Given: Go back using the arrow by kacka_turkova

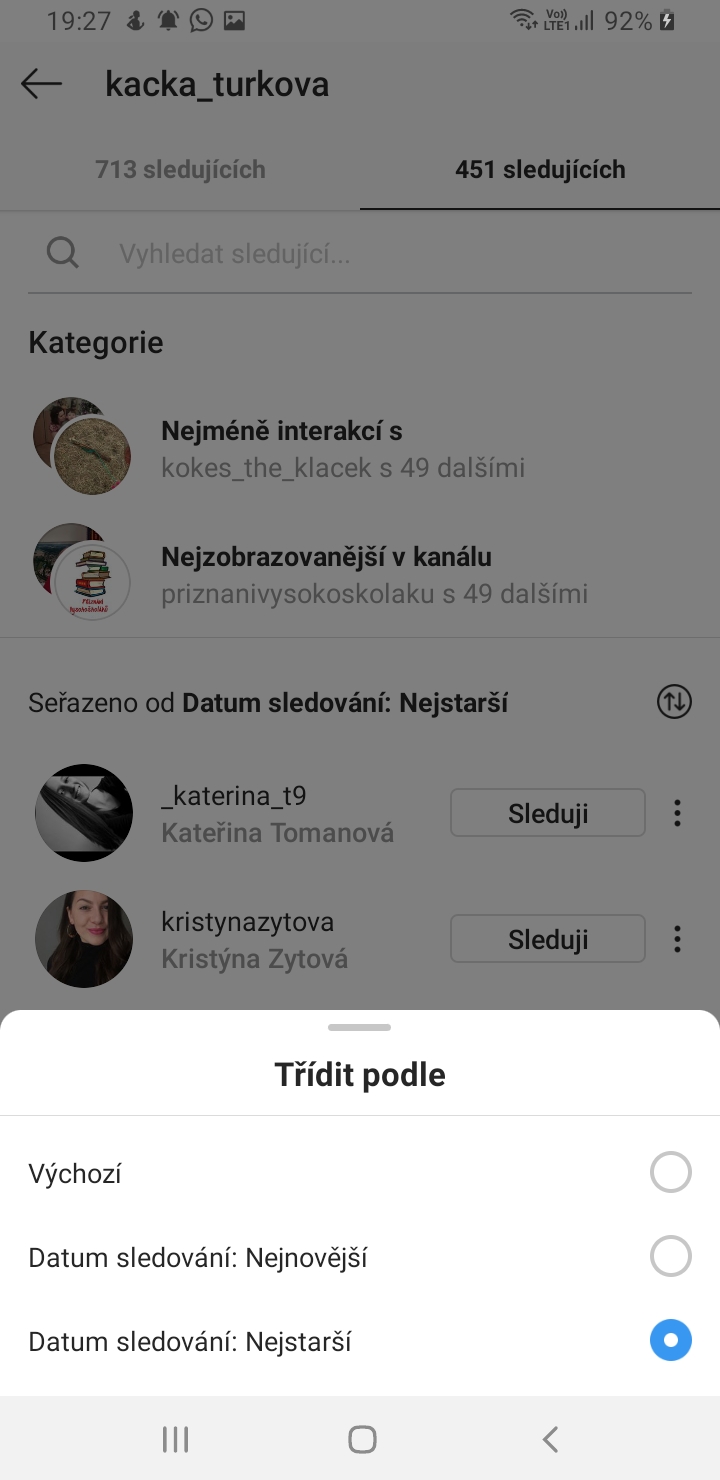Looking at the screenshot, I should [x=42, y=85].
